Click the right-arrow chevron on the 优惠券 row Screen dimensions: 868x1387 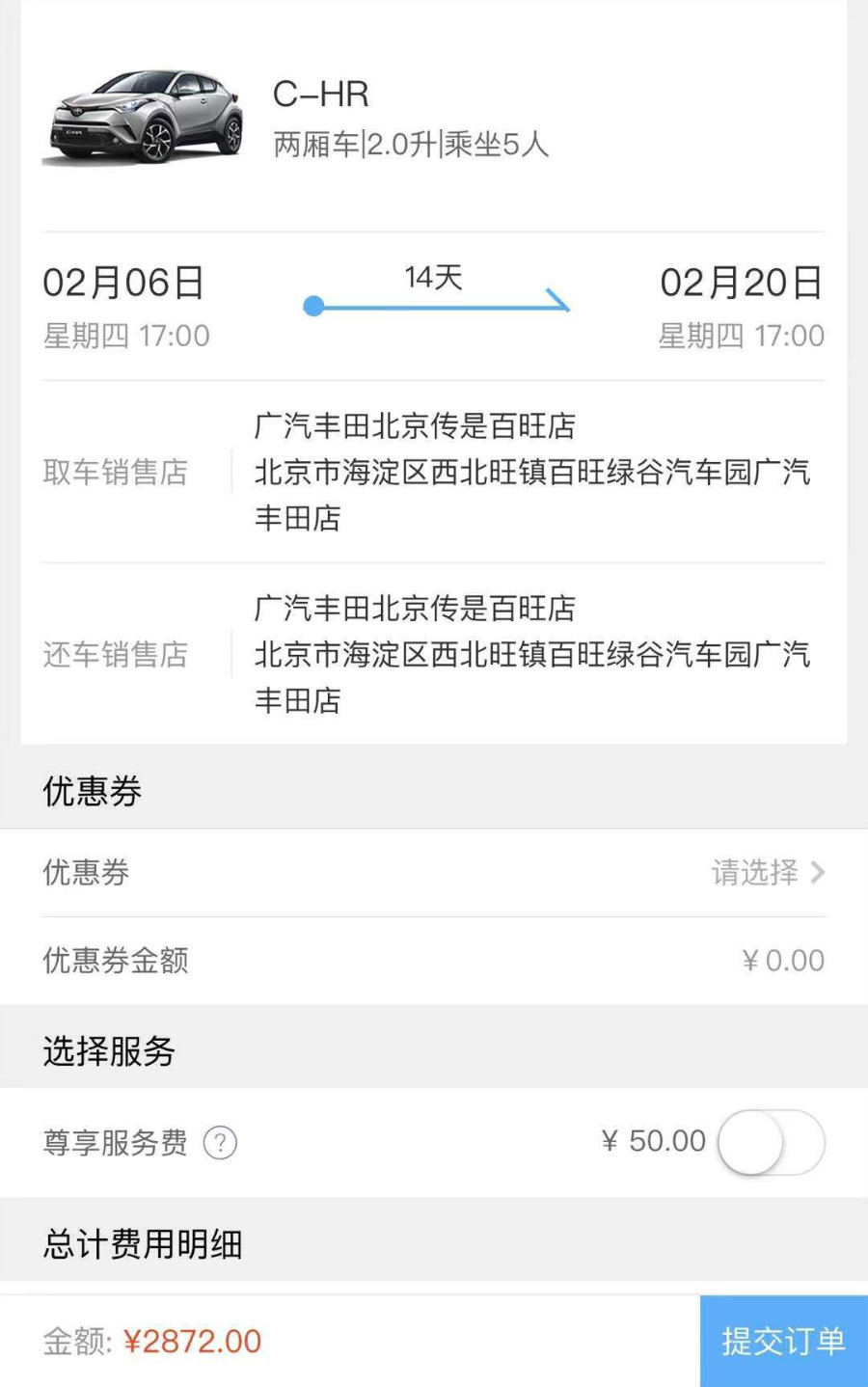[820, 872]
